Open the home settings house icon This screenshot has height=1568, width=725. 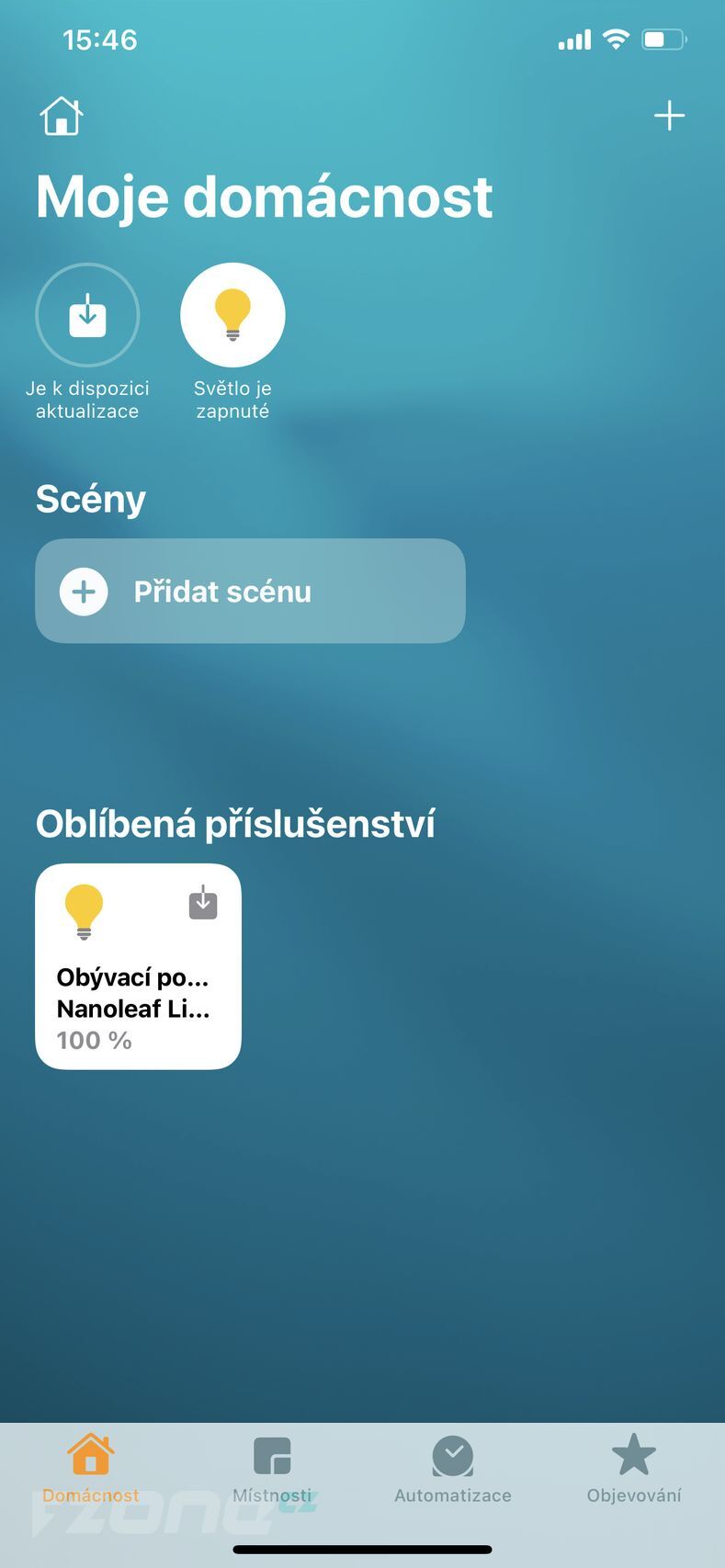(62, 117)
